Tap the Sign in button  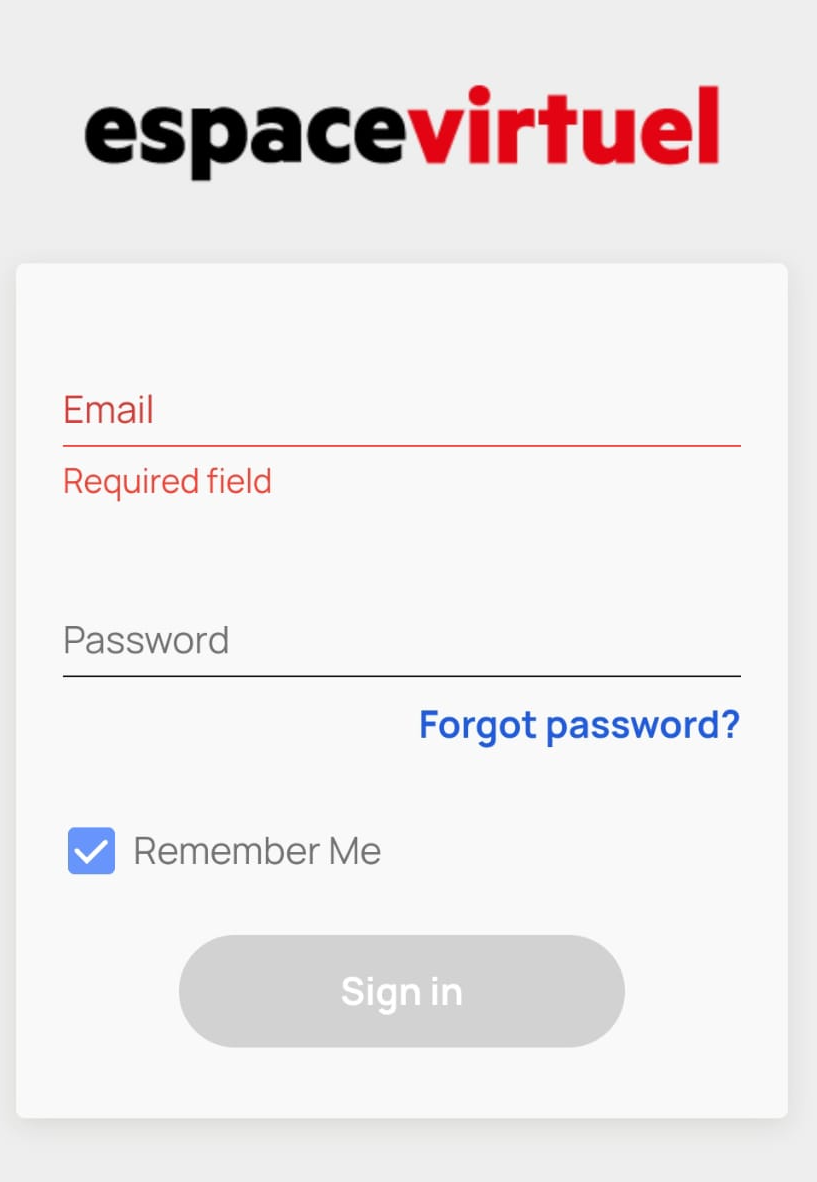(x=402, y=991)
